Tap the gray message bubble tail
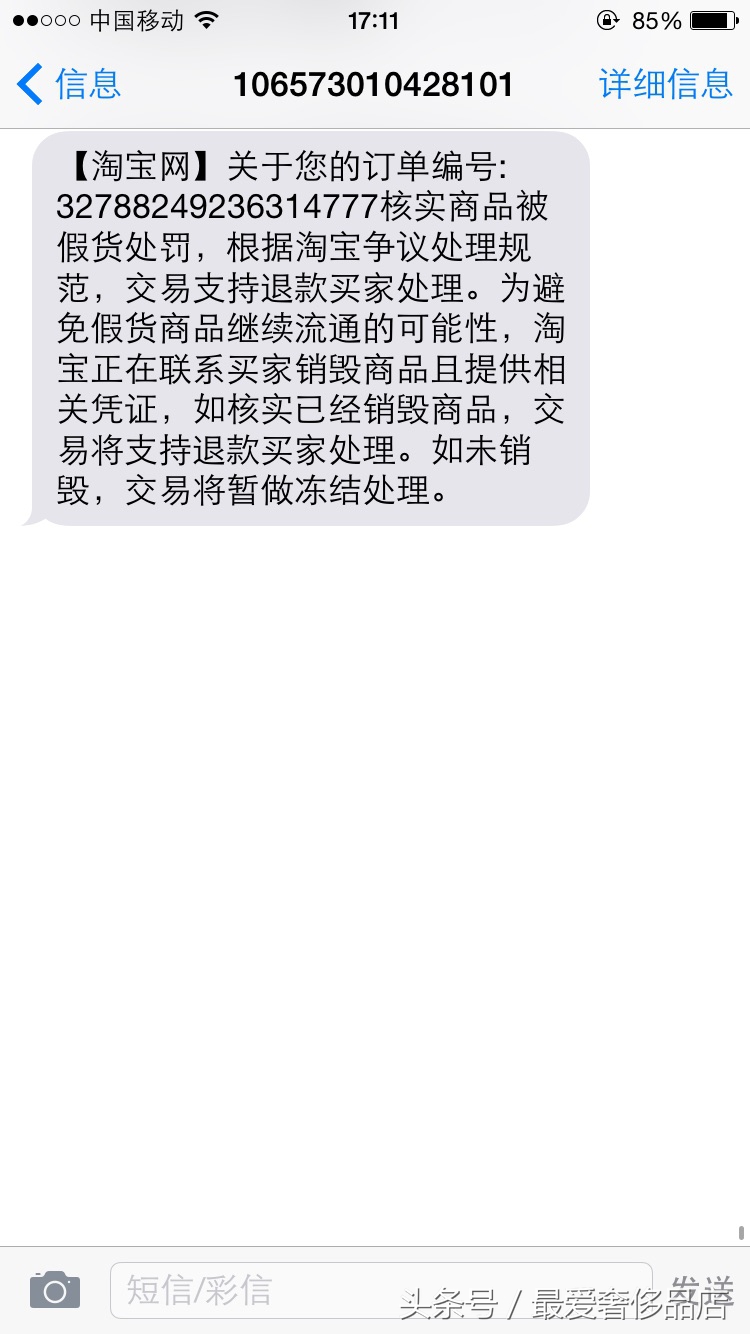This screenshot has height=1334, width=750. pos(34,518)
